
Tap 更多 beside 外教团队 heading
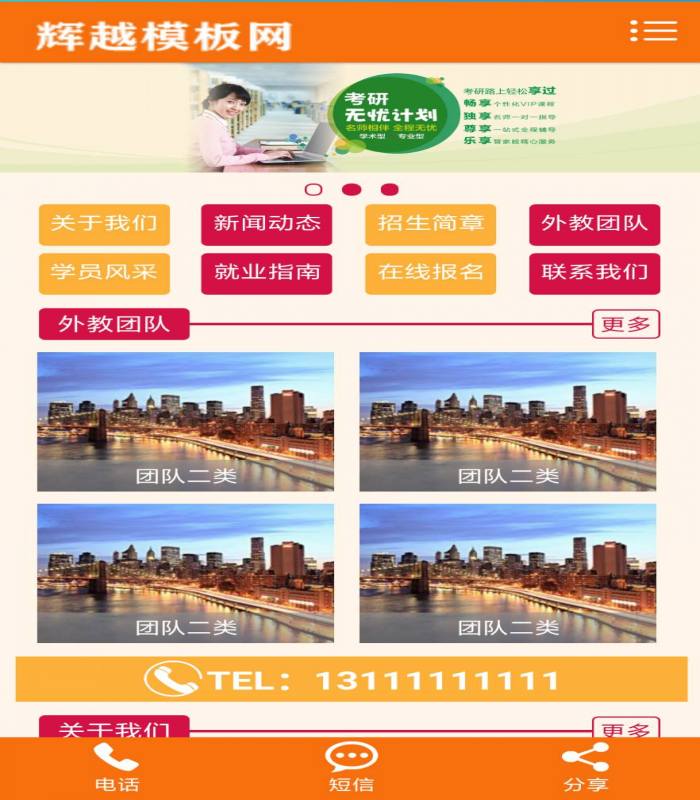click(626, 325)
